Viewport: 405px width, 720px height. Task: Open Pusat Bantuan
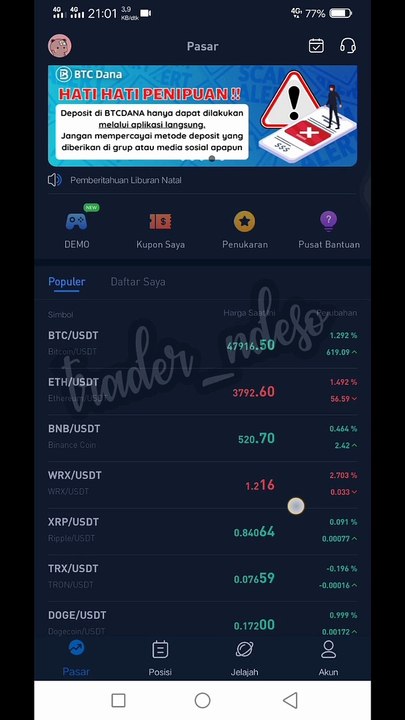tap(329, 231)
